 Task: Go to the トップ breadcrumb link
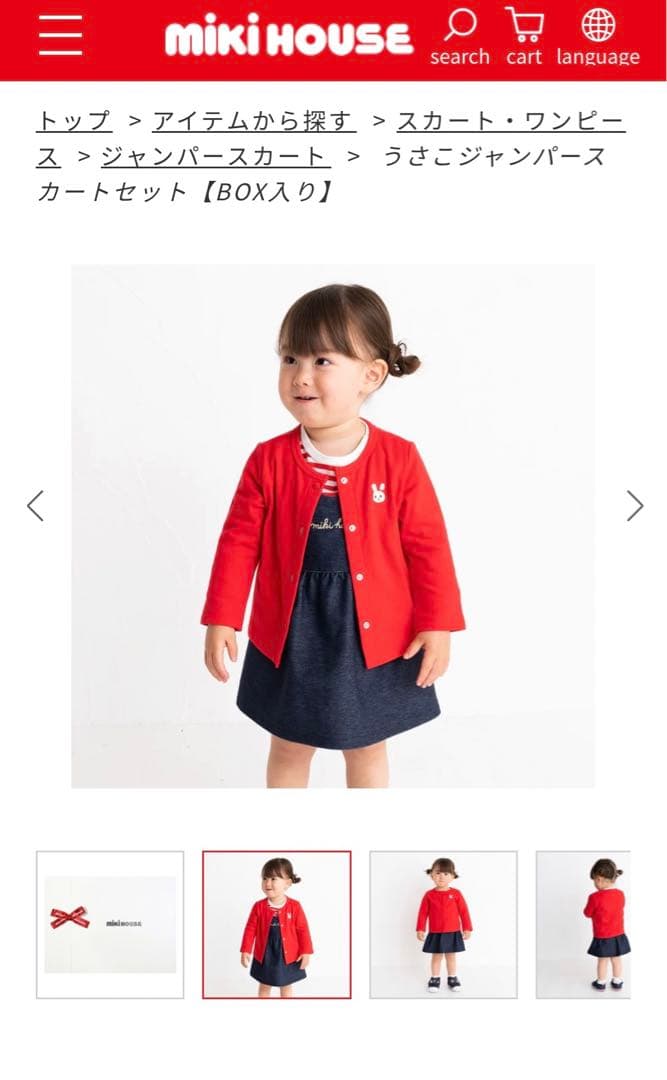(x=74, y=122)
